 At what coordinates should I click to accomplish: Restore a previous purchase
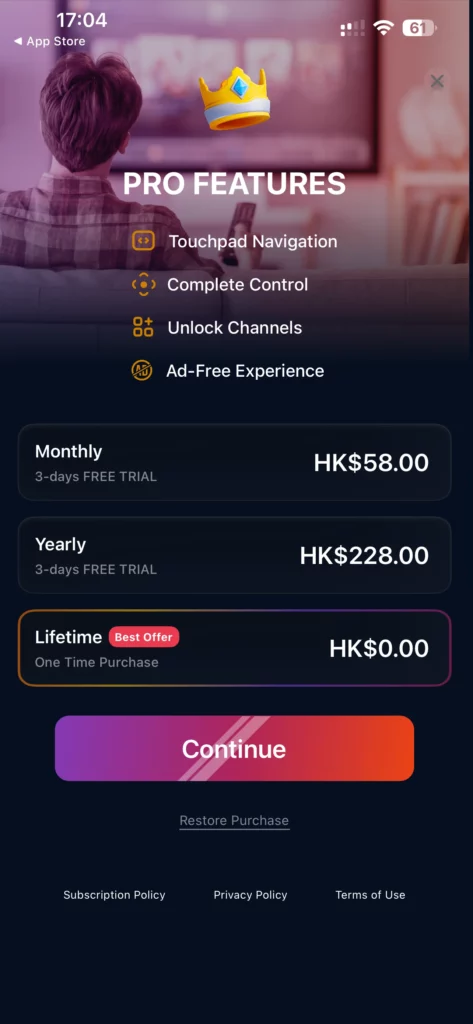[x=235, y=820]
